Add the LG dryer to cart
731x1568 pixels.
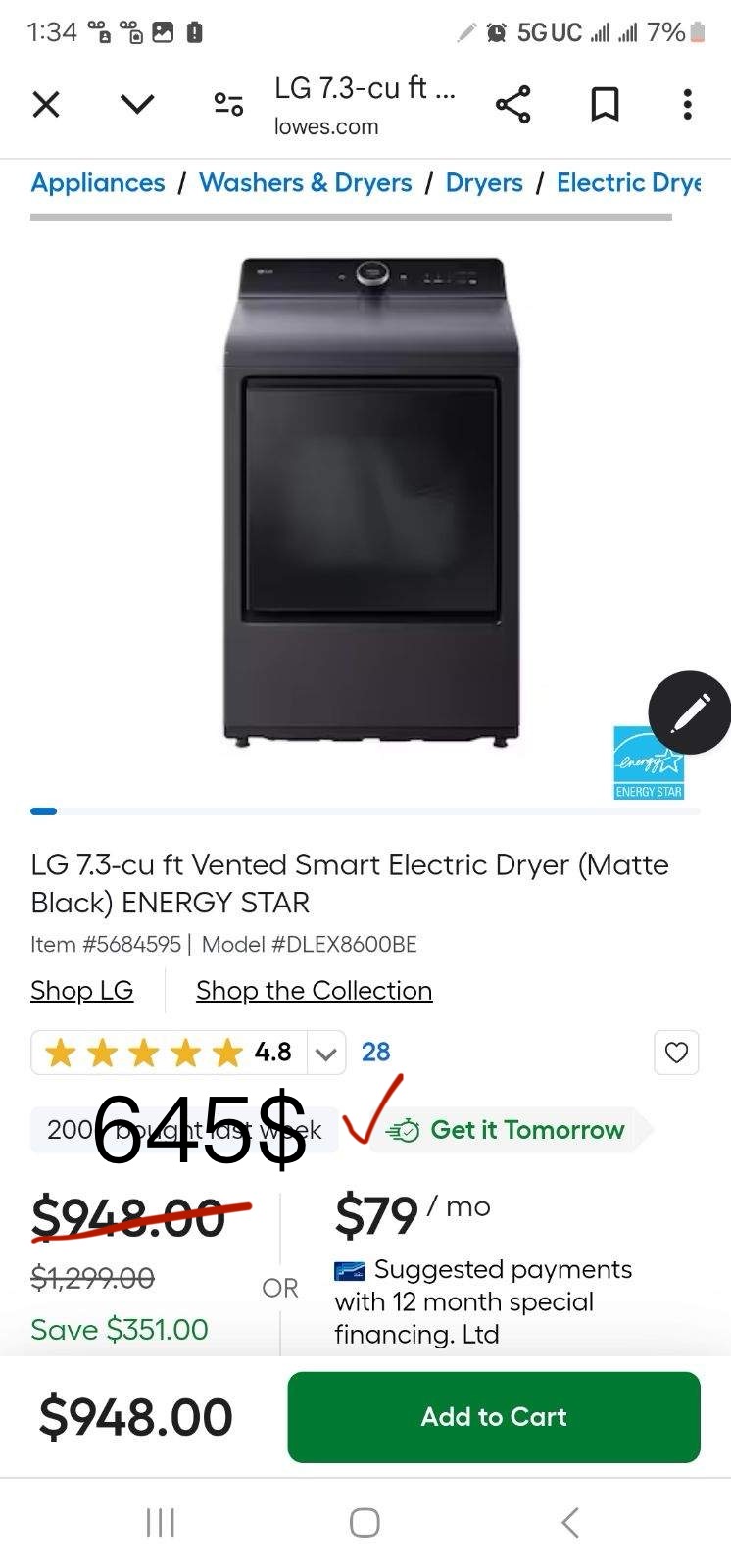point(494,1417)
